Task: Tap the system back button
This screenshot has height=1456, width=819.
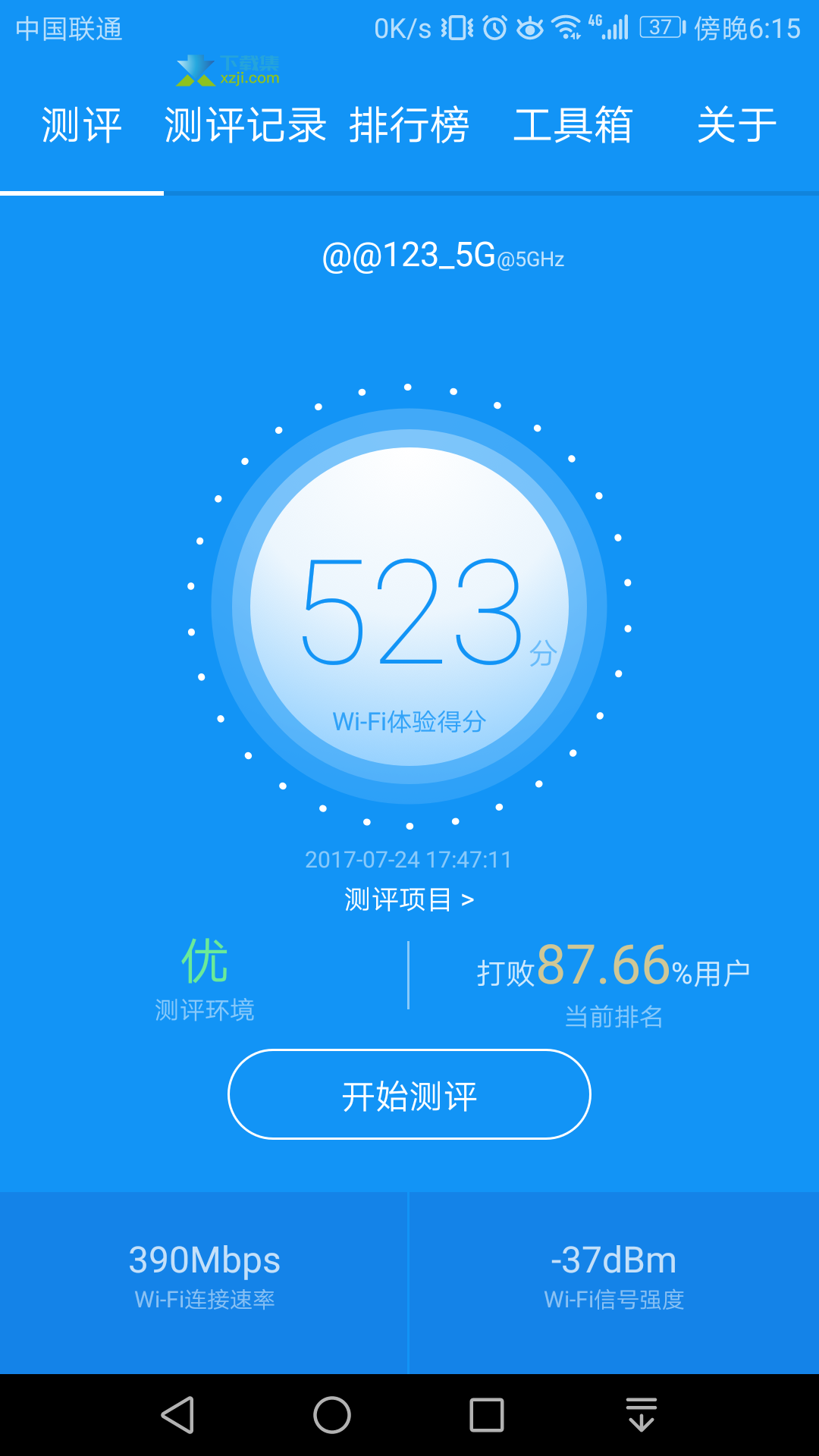Action: click(178, 1415)
